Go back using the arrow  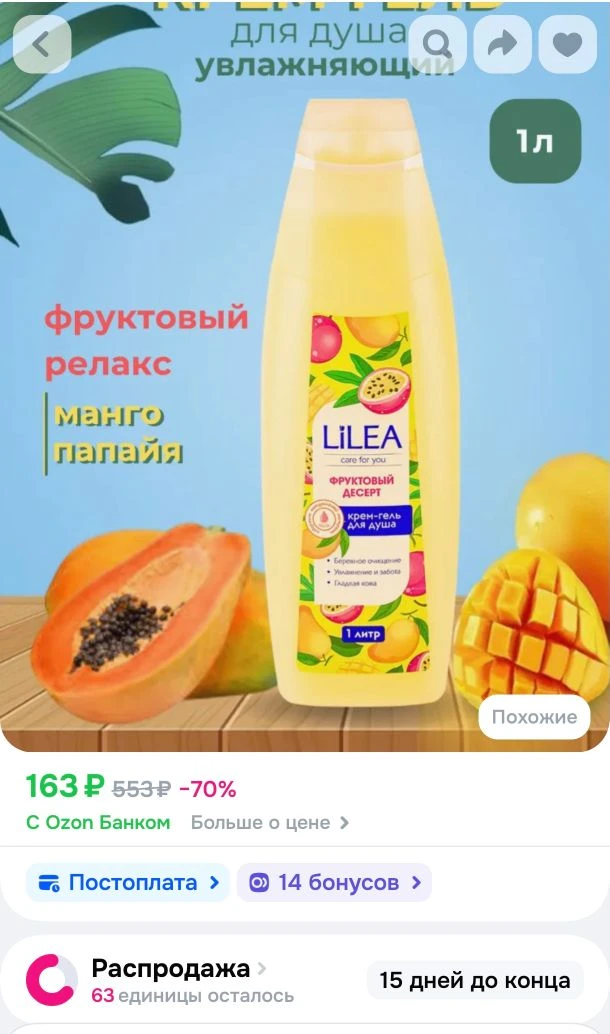click(x=42, y=44)
